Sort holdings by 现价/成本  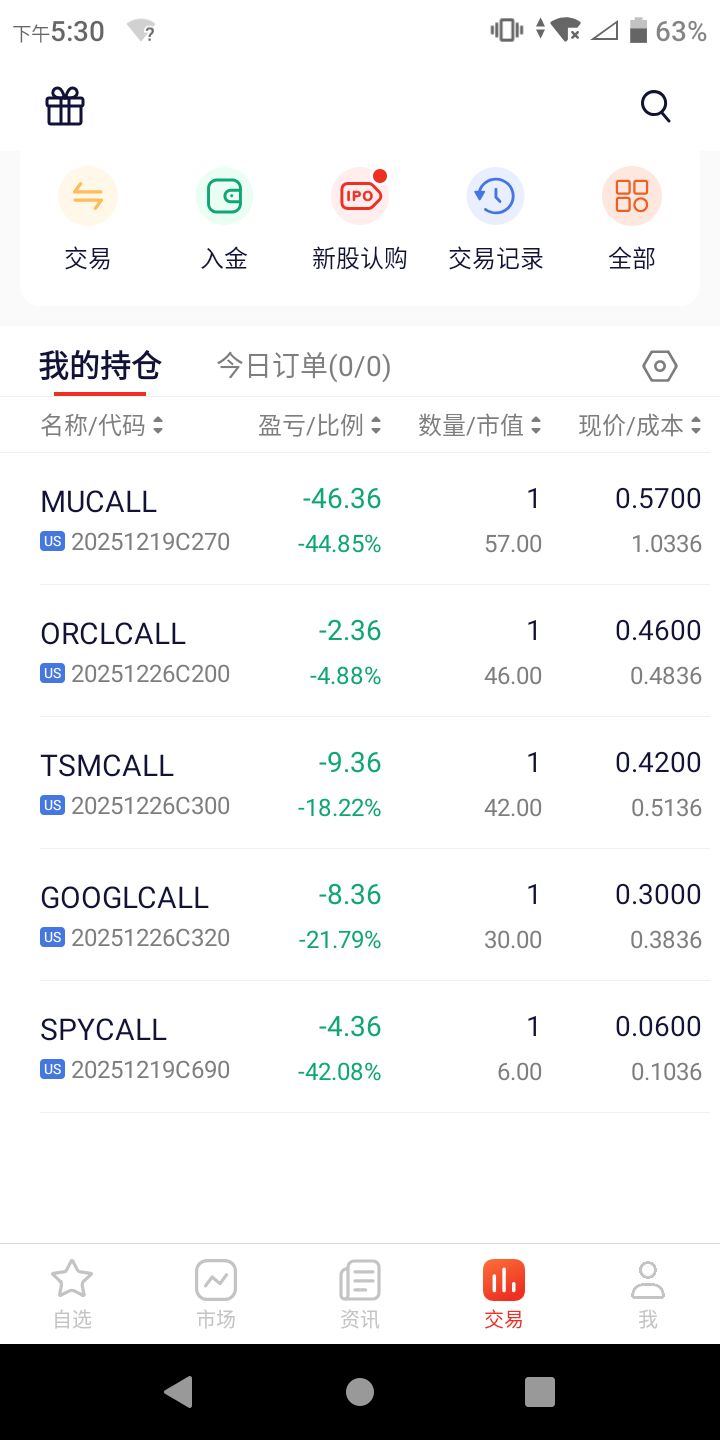(x=640, y=426)
